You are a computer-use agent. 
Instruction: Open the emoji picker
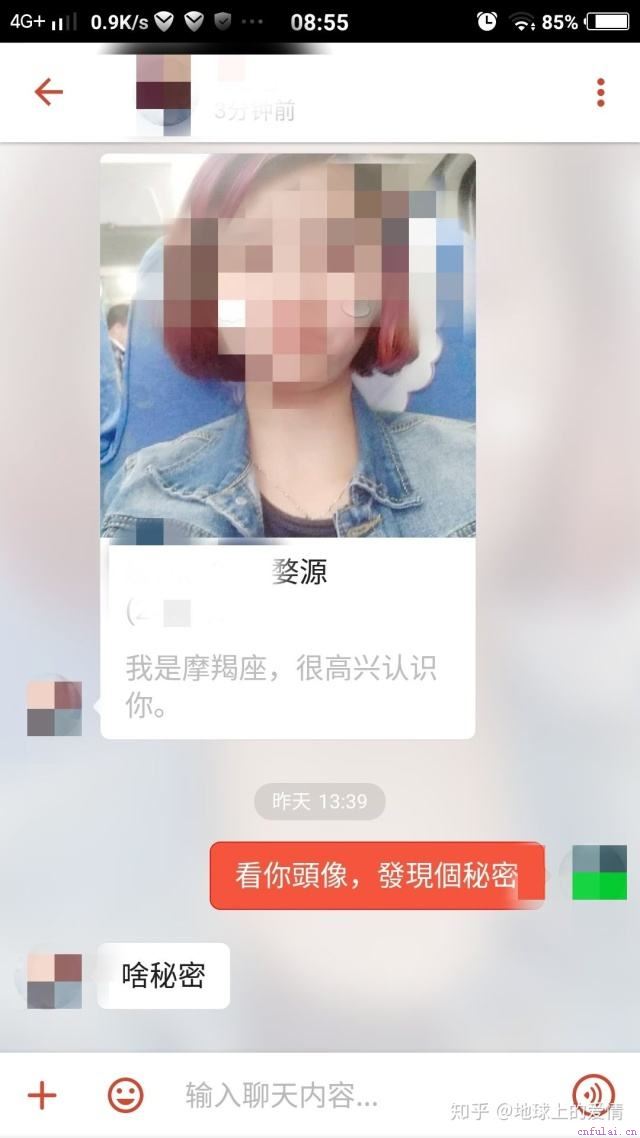coord(125,1095)
